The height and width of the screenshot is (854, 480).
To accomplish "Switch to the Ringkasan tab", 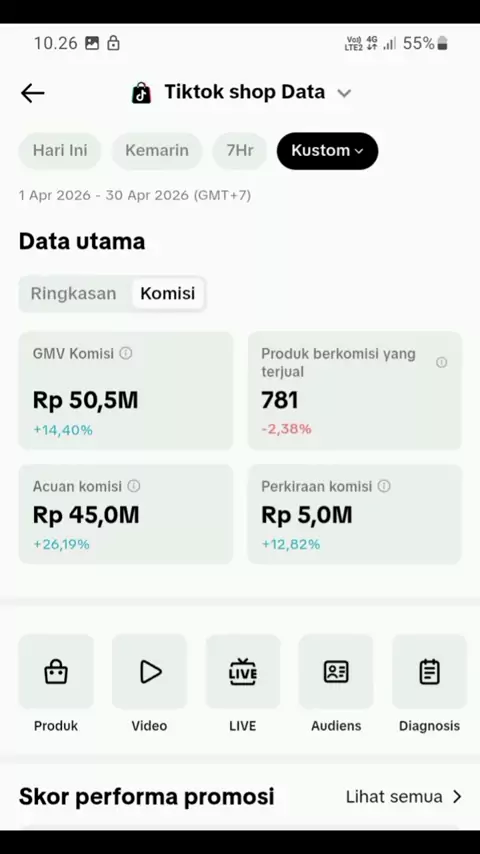I will (74, 294).
